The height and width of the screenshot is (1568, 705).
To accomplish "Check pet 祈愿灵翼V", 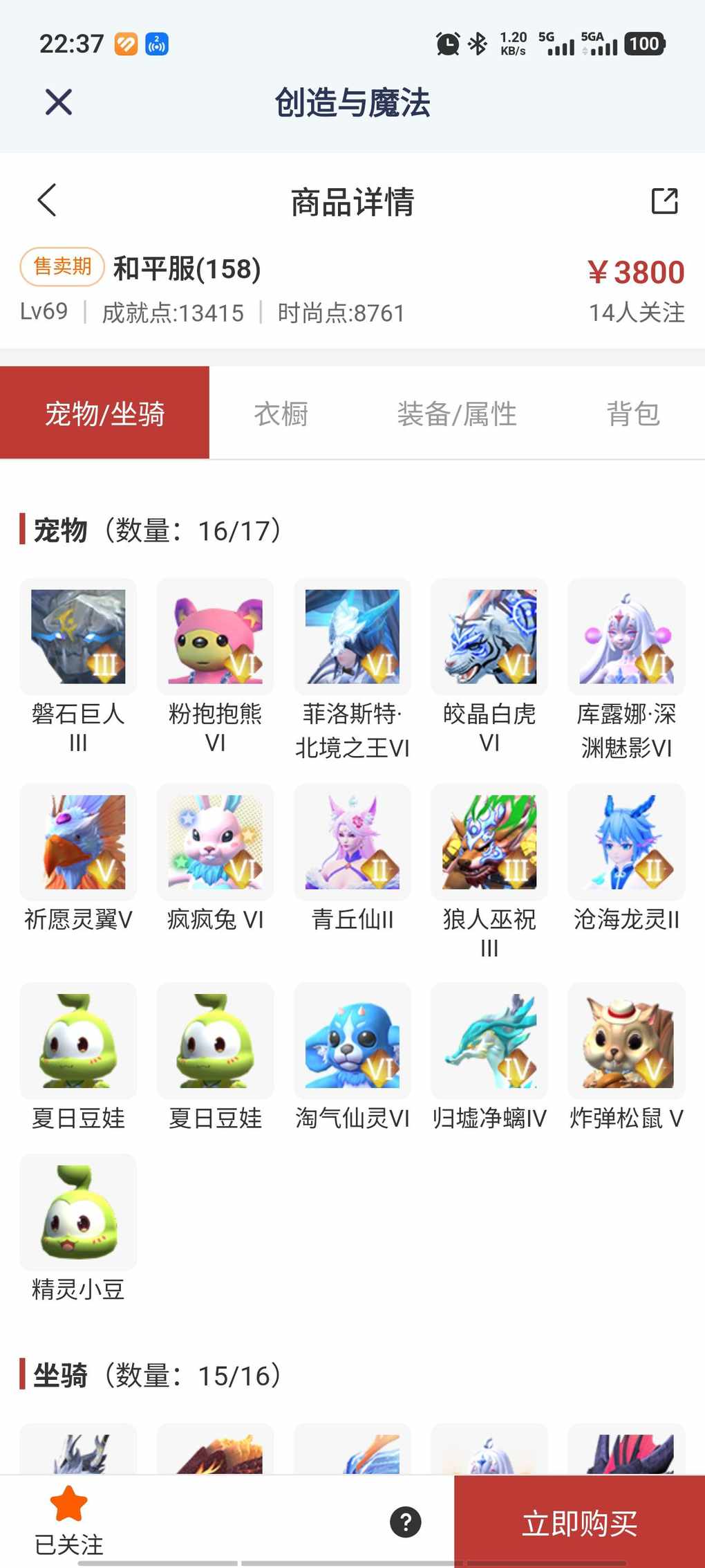I will coord(78,842).
